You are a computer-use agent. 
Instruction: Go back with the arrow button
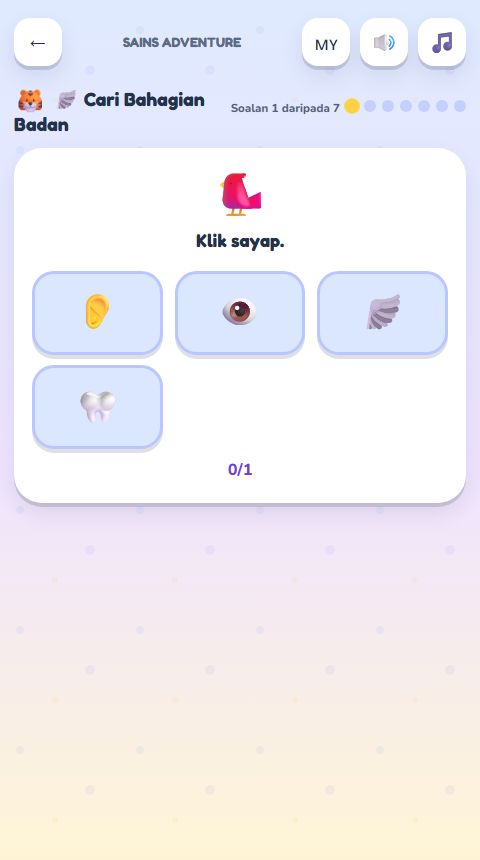38,42
